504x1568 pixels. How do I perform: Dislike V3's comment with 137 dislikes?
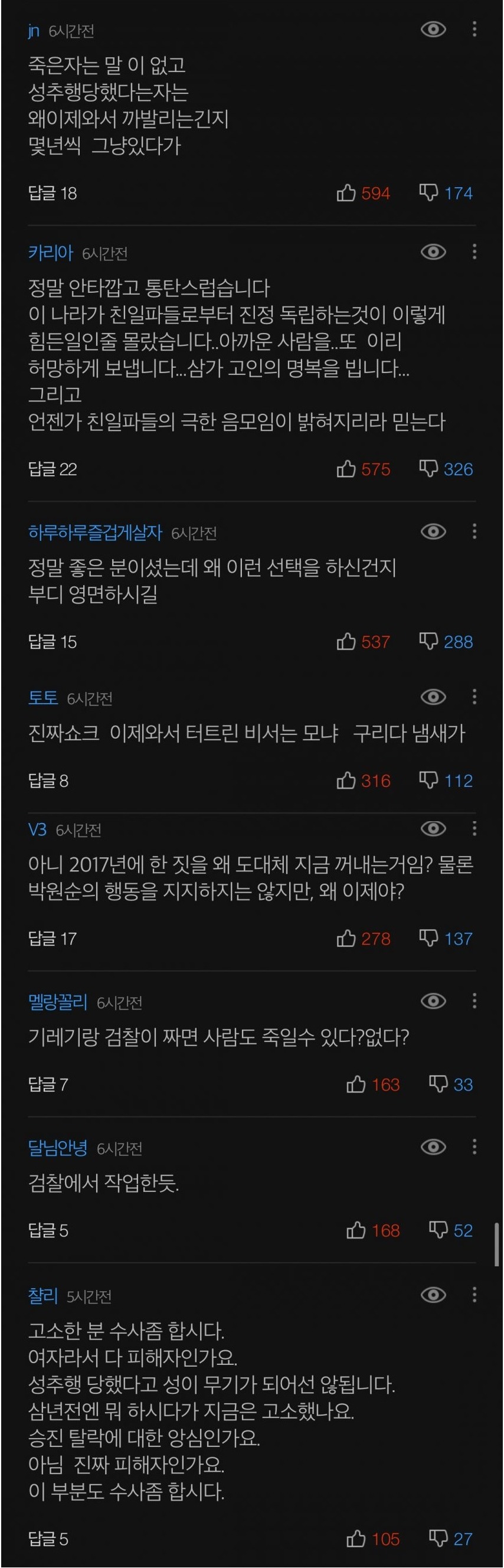pyautogui.click(x=428, y=938)
